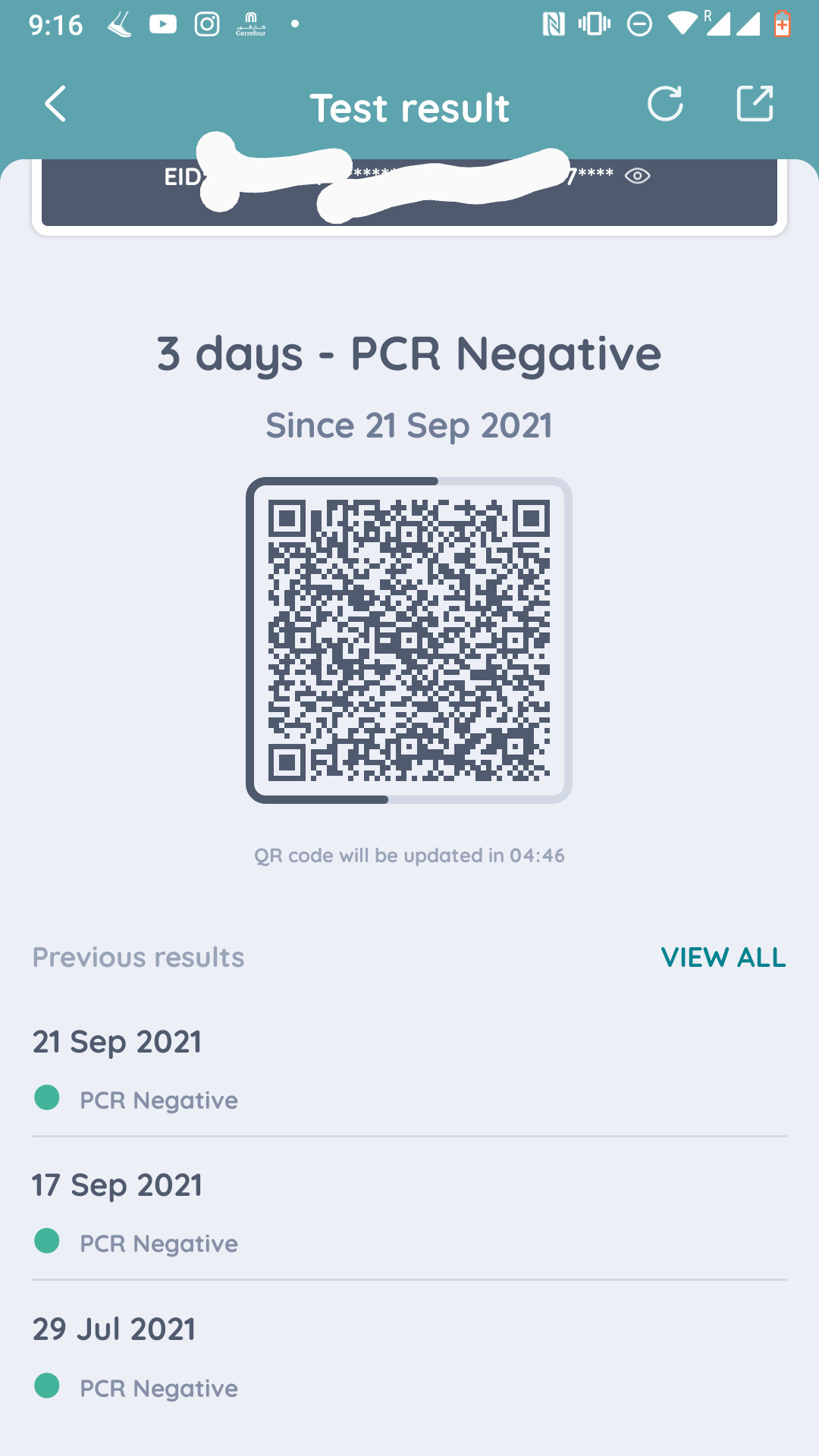Open the 29 Jul 2021 result
Image resolution: width=819 pixels, height=1456 pixels.
click(x=409, y=1357)
